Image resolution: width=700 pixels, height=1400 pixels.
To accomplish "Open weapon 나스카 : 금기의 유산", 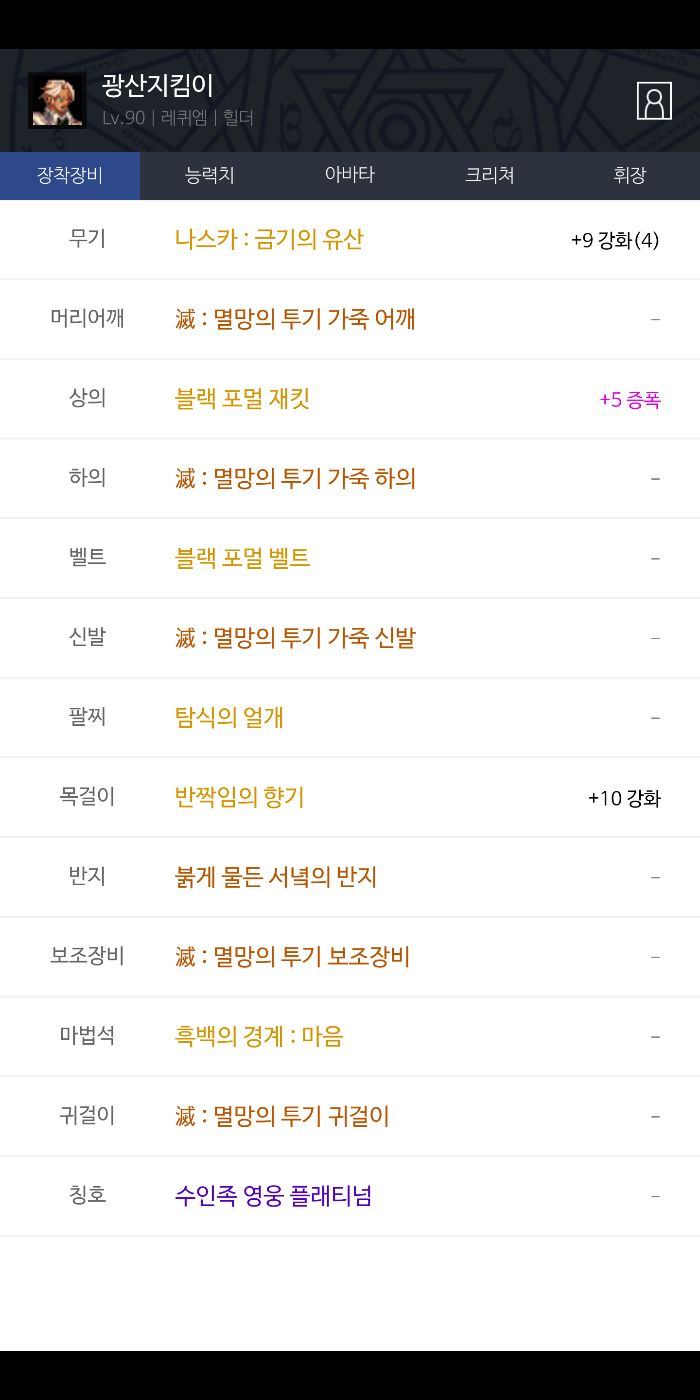I will pos(269,239).
